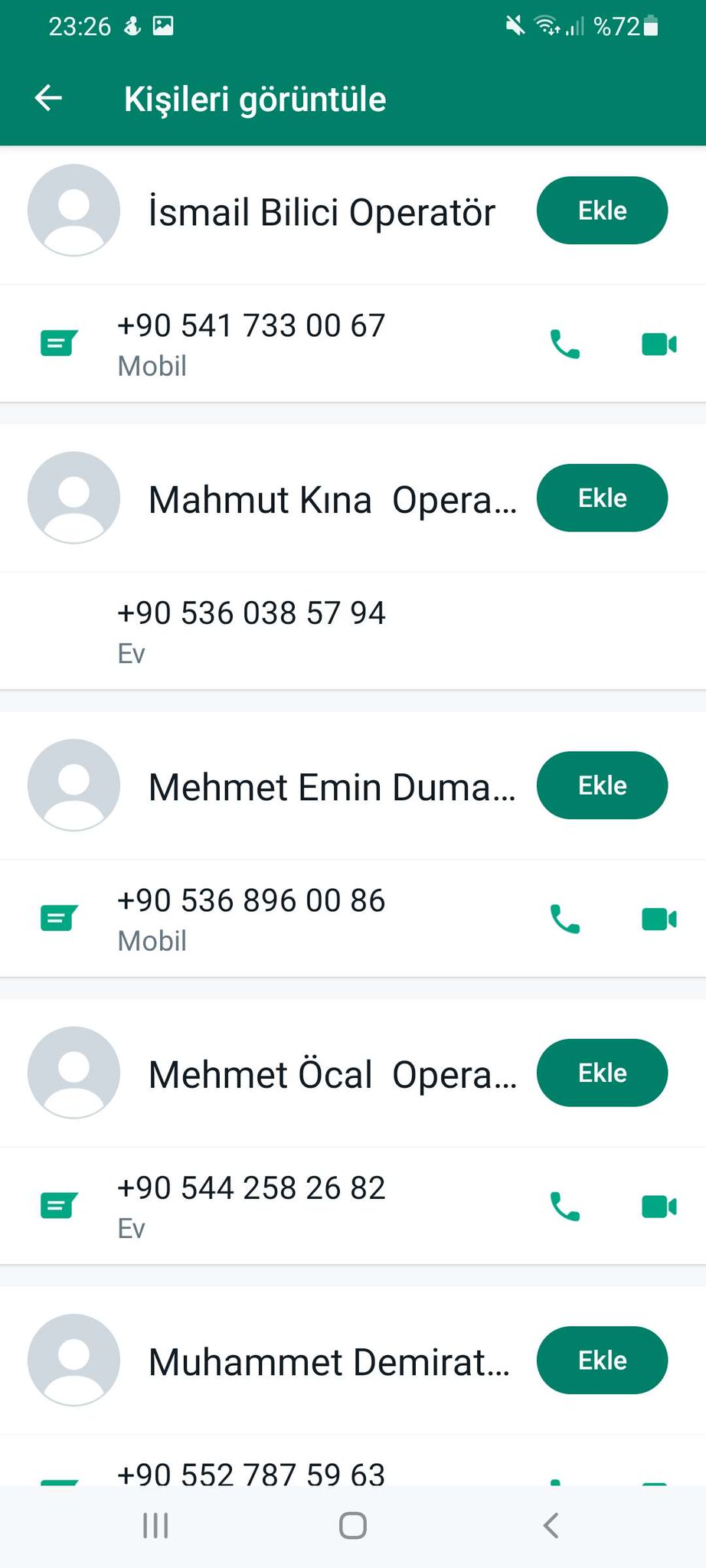Message the number +90 541 733 00 67

click(59, 344)
